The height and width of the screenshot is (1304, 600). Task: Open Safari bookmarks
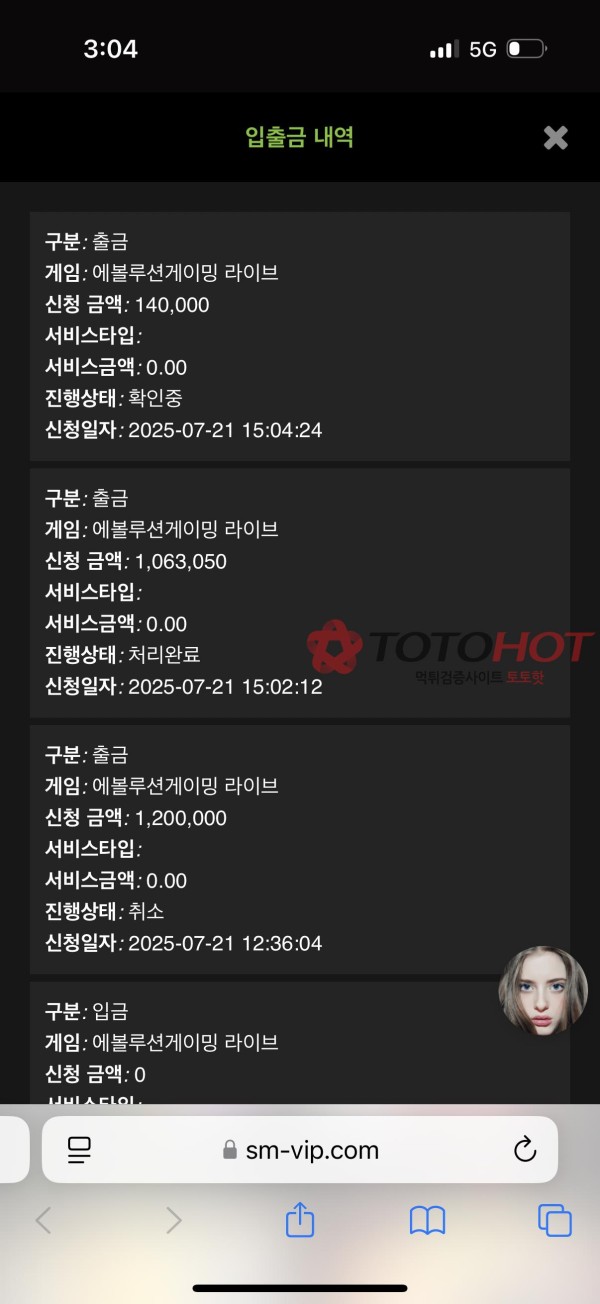coord(427,1220)
